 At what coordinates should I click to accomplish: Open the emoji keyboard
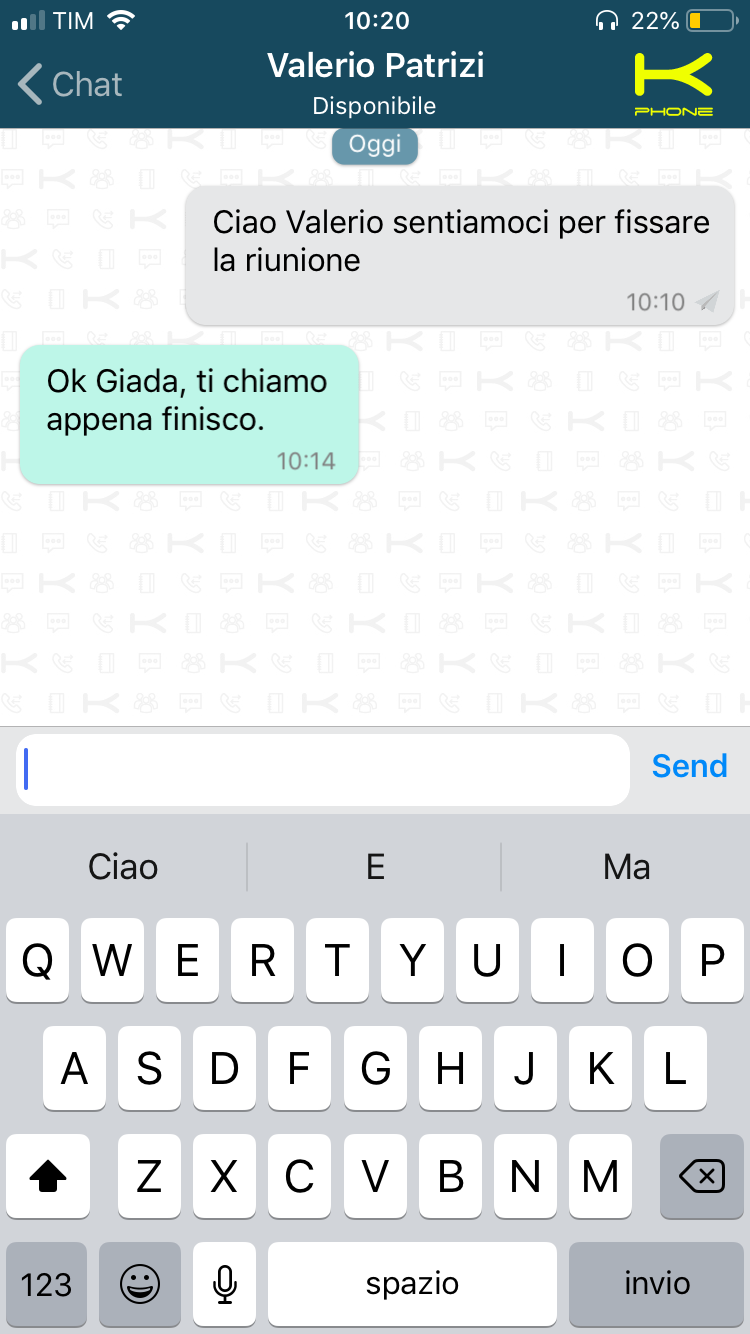[140, 1284]
